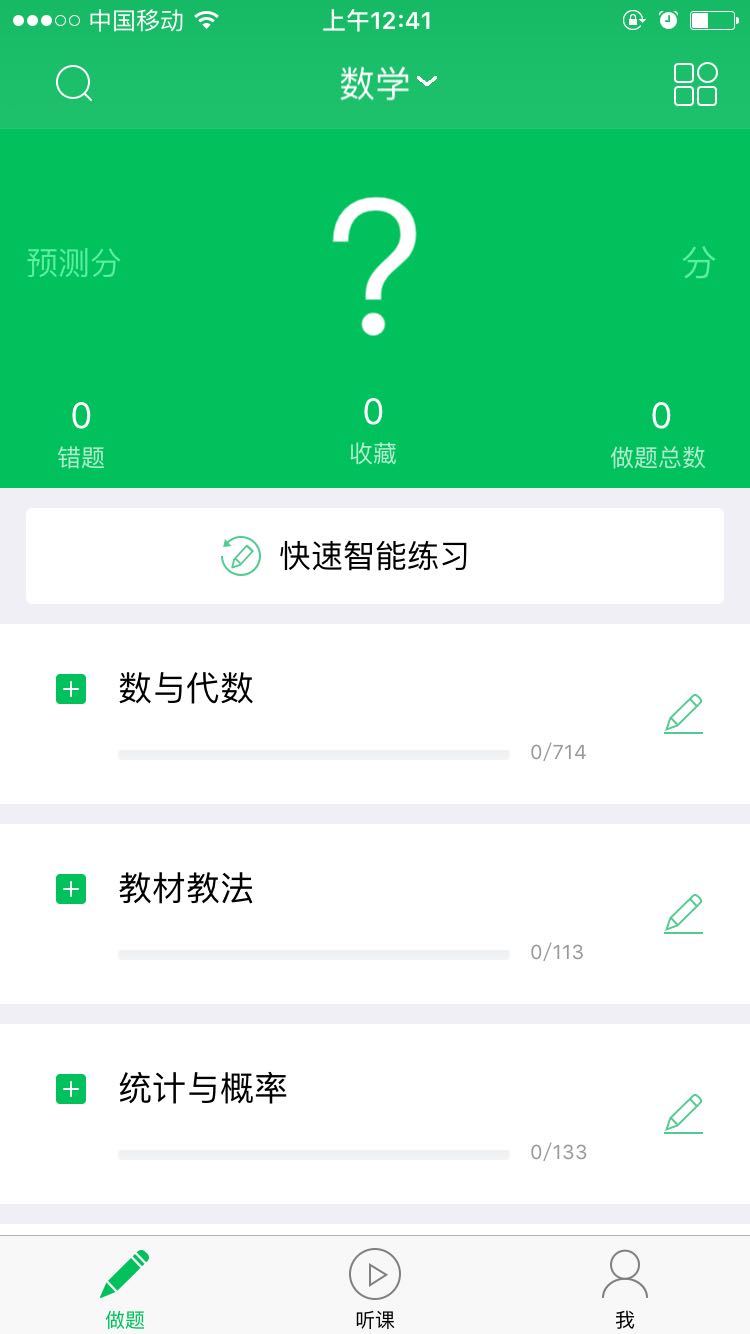Screen dimensions: 750x1334
Task: Start 快速智能练习 quick practice
Action: pyautogui.click(x=375, y=556)
